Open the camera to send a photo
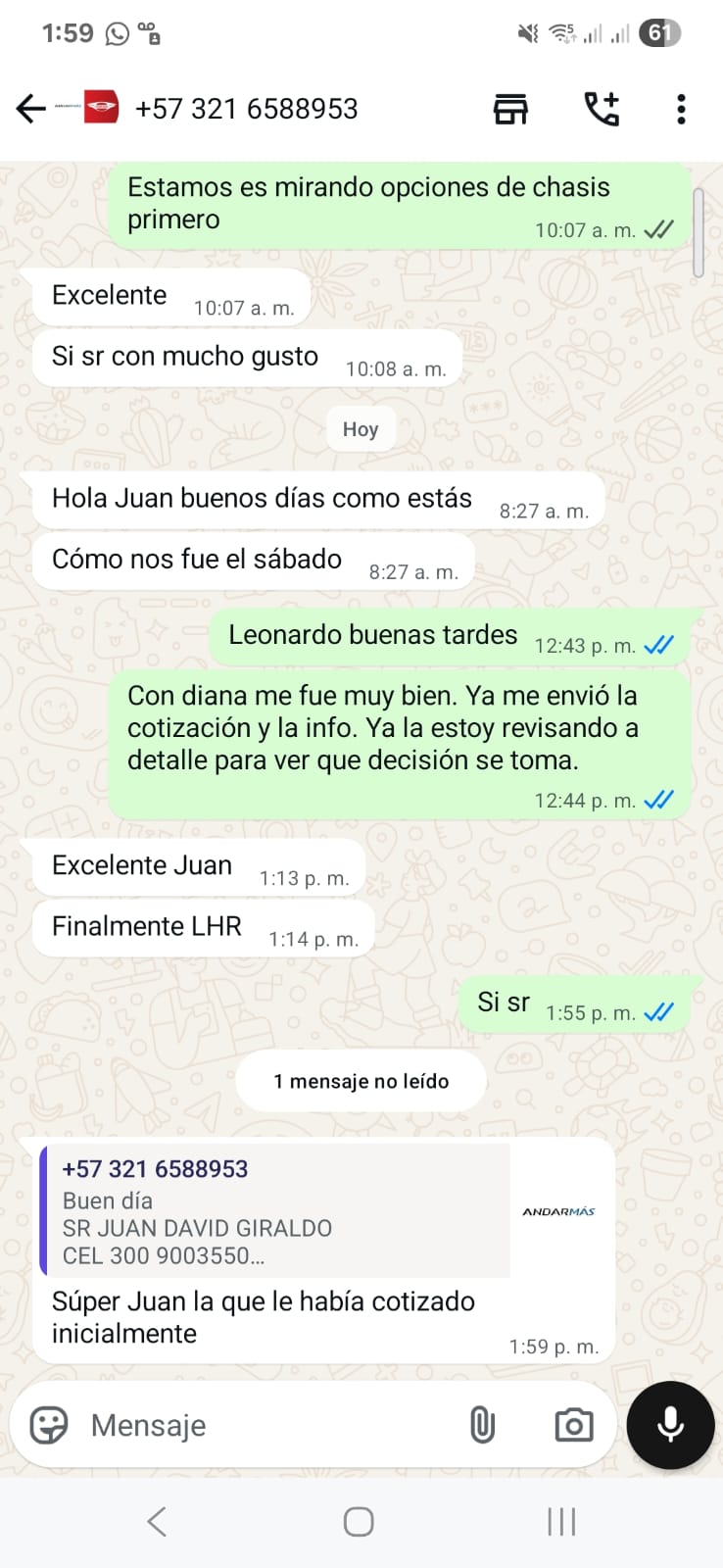The height and width of the screenshot is (1568, 723). click(x=573, y=1425)
